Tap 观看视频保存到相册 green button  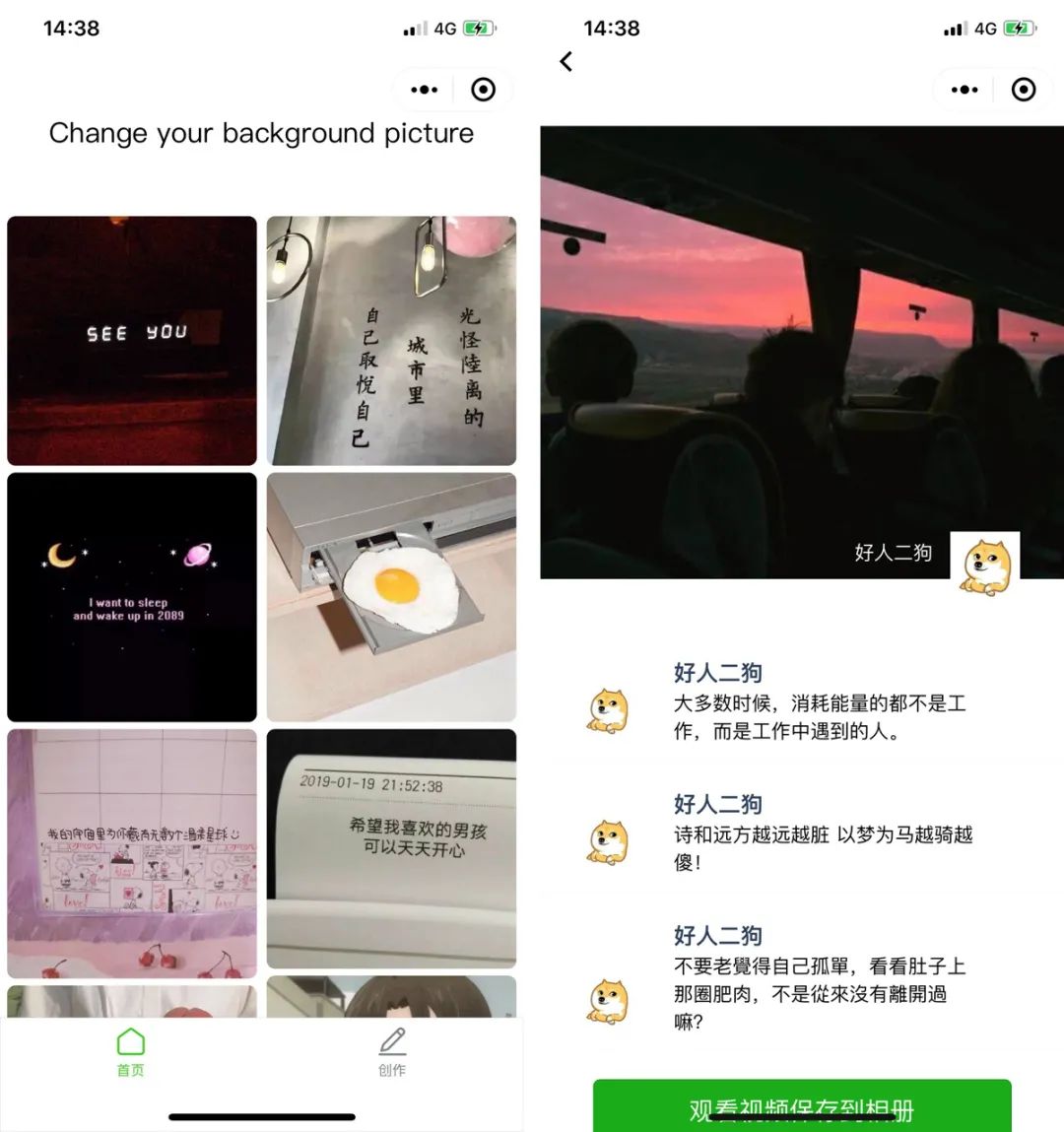[x=802, y=1108]
